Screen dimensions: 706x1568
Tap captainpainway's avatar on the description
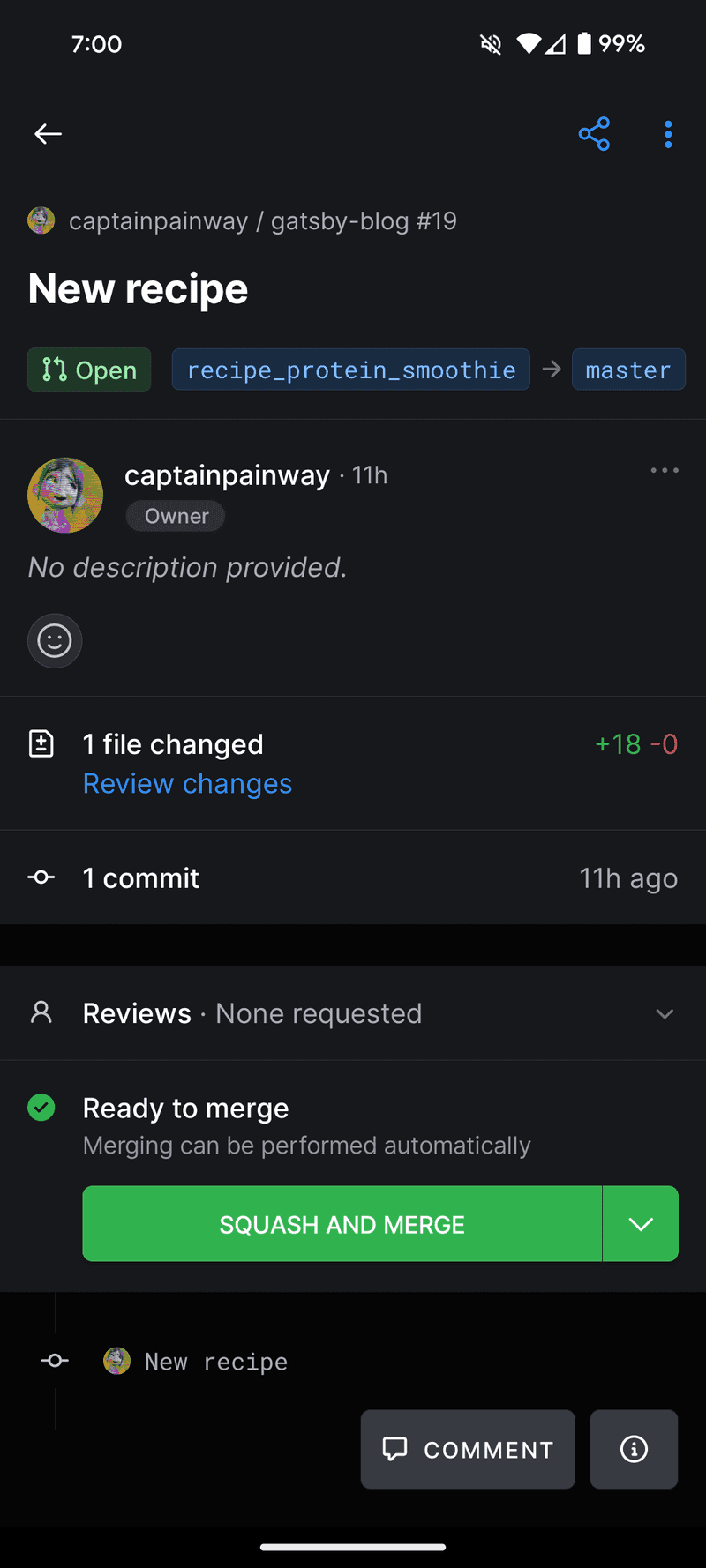click(x=65, y=495)
